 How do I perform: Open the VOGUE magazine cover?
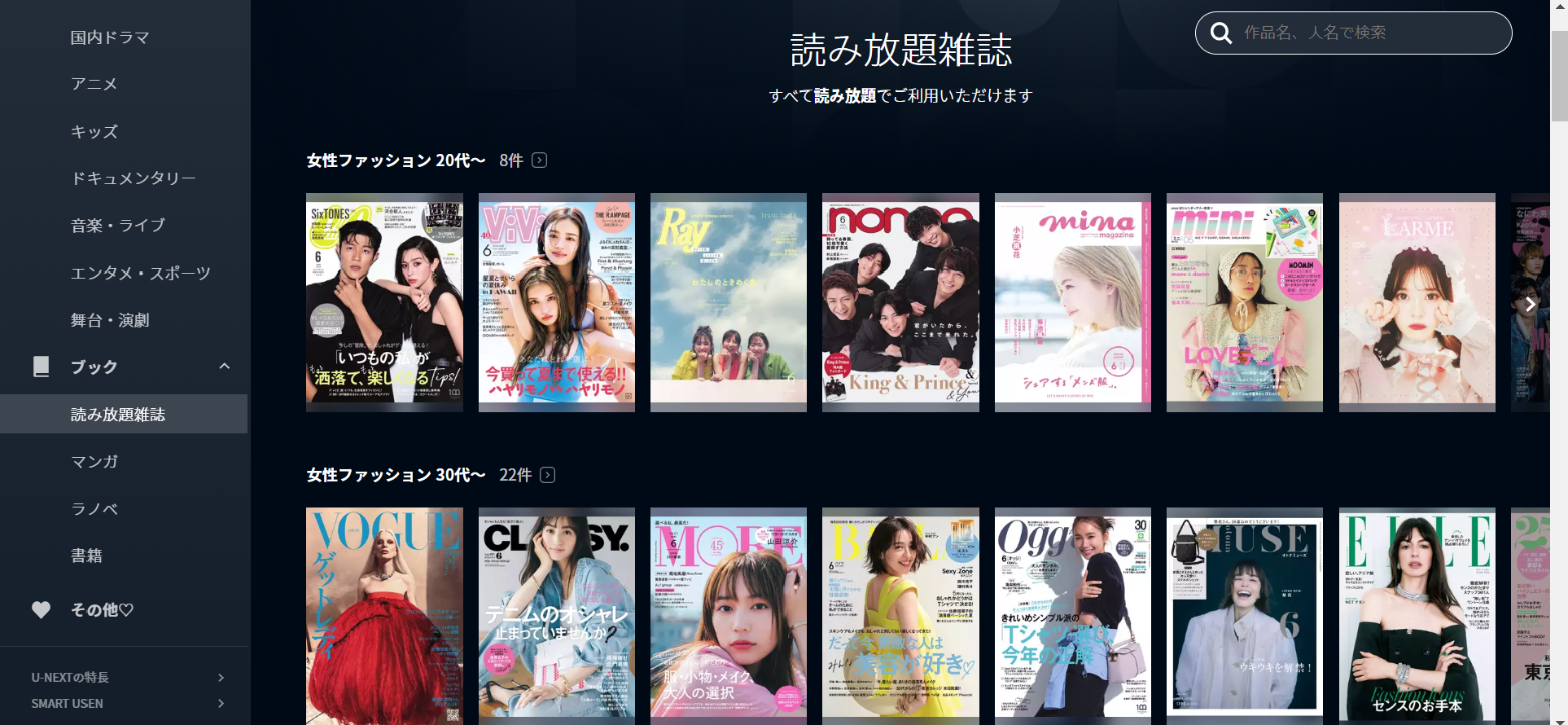(384, 615)
